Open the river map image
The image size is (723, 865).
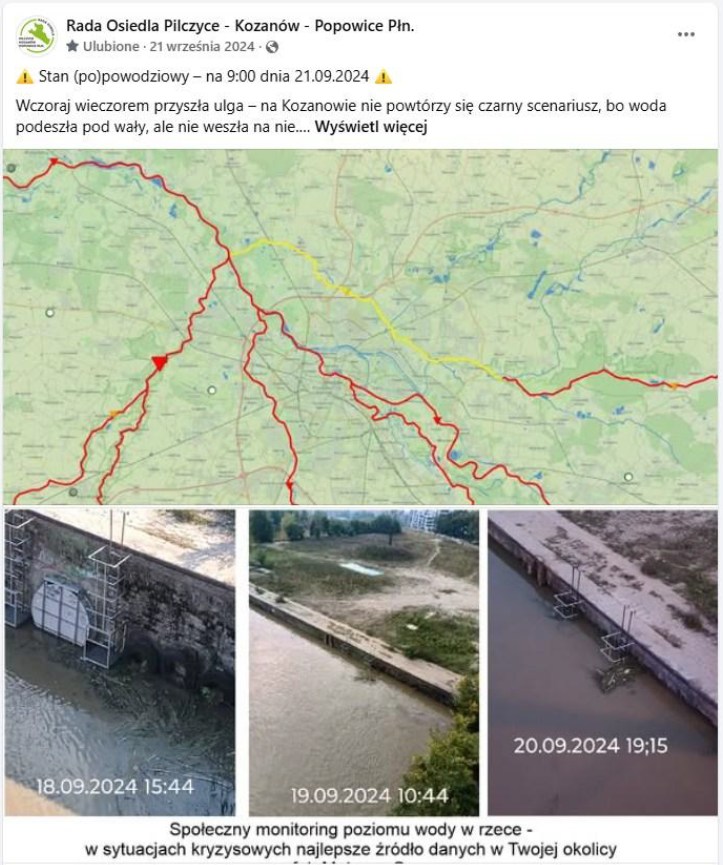coord(360,326)
